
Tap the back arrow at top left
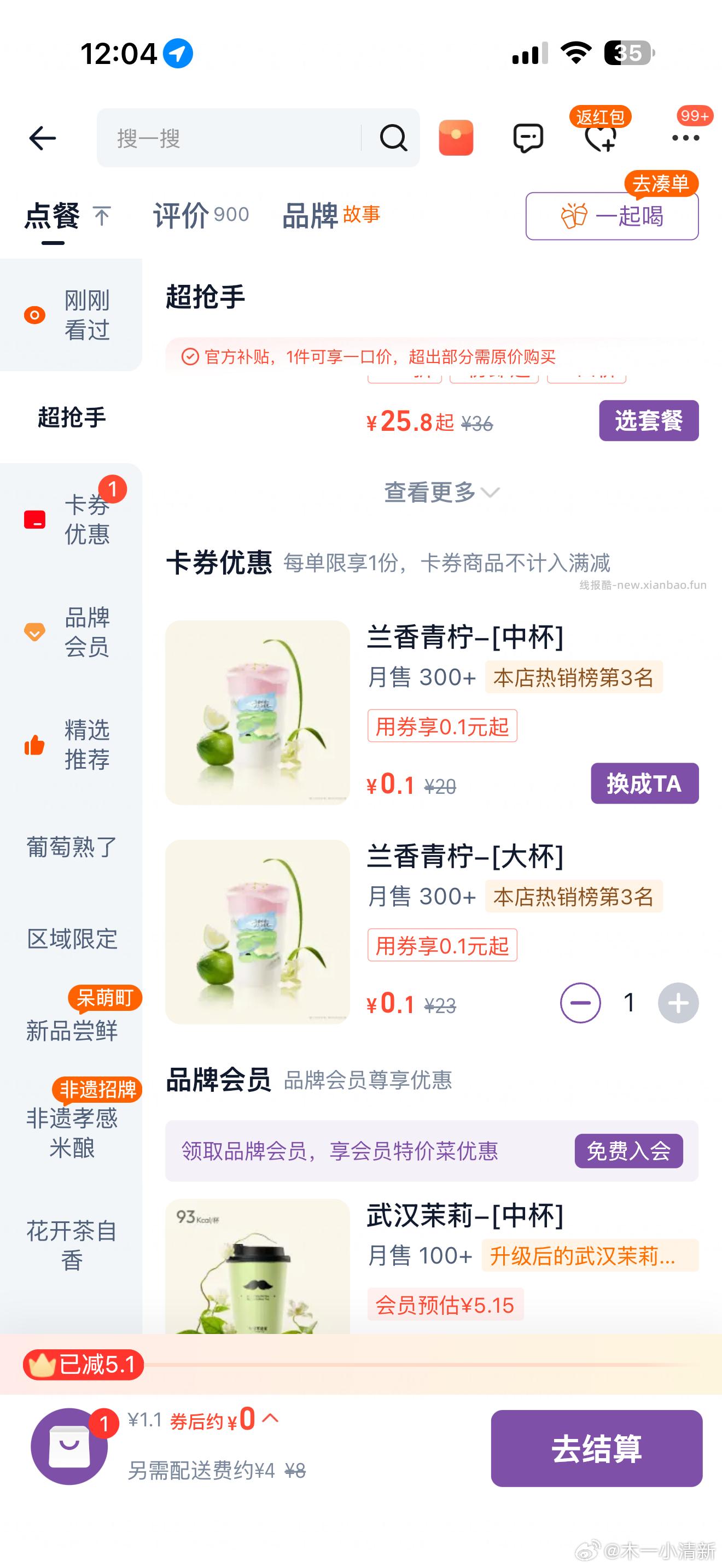coord(43,138)
